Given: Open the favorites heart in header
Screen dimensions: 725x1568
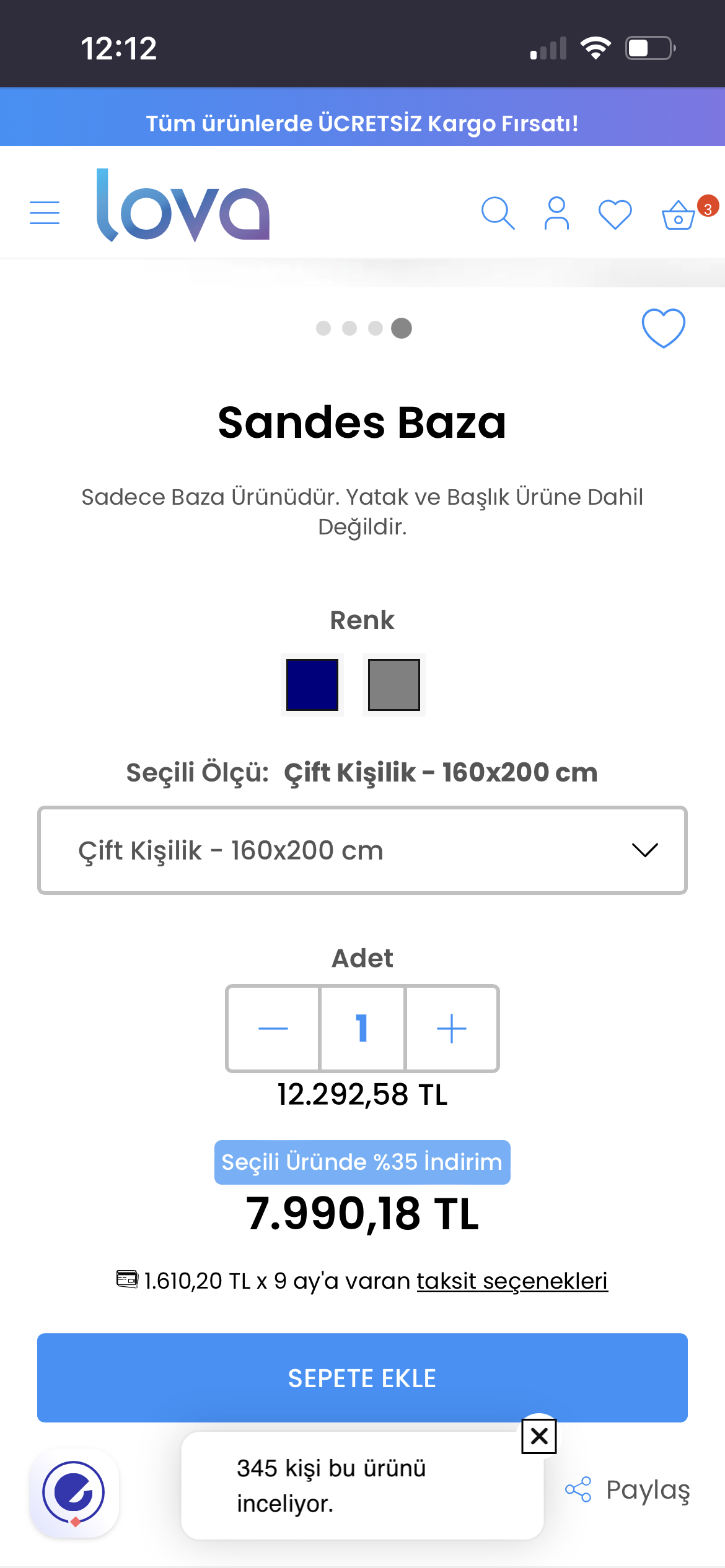Looking at the screenshot, I should point(615,214).
